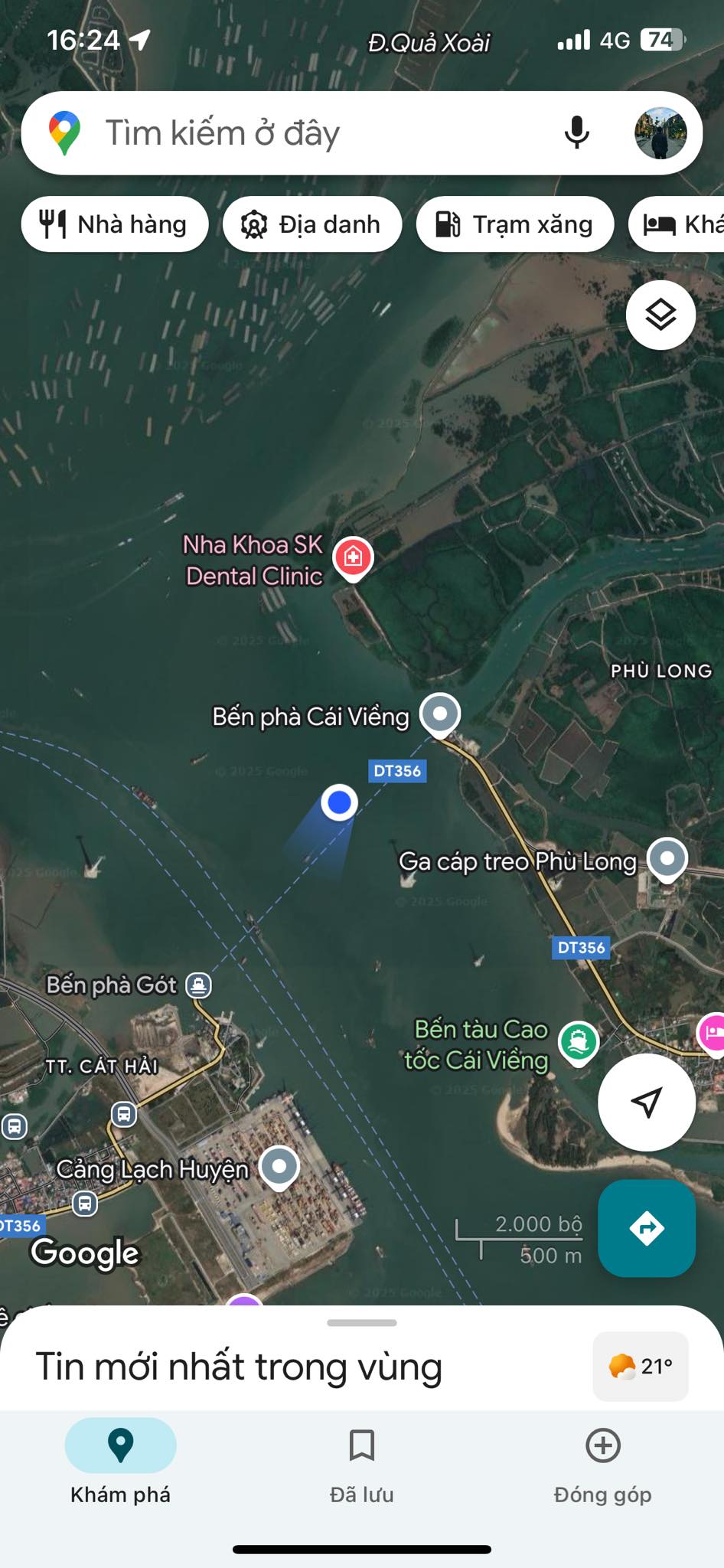Select the Bến phà Gót ferry icon

pyautogui.click(x=199, y=985)
